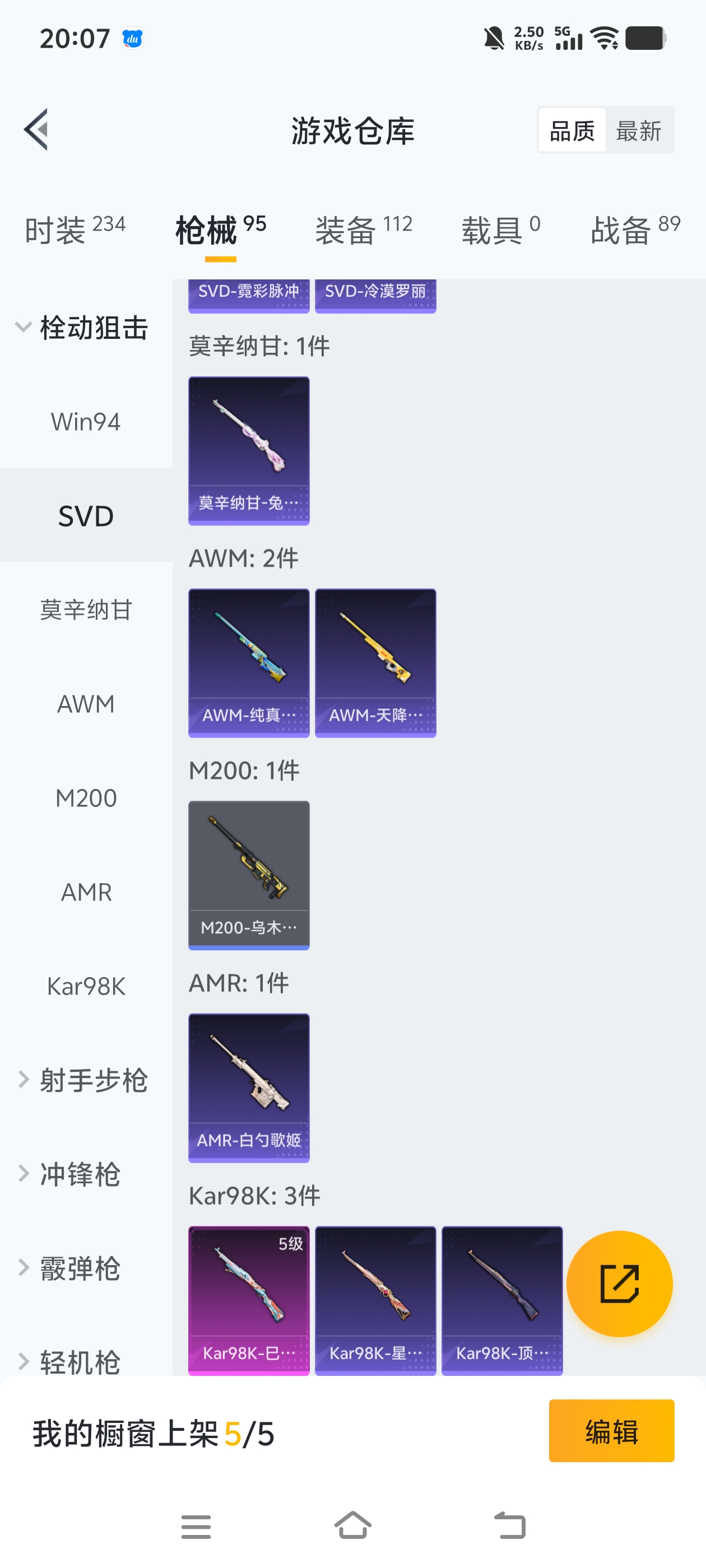Expand the 射手步枪 category
Image resolution: width=706 pixels, height=1568 pixels.
tap(85, 1080)
